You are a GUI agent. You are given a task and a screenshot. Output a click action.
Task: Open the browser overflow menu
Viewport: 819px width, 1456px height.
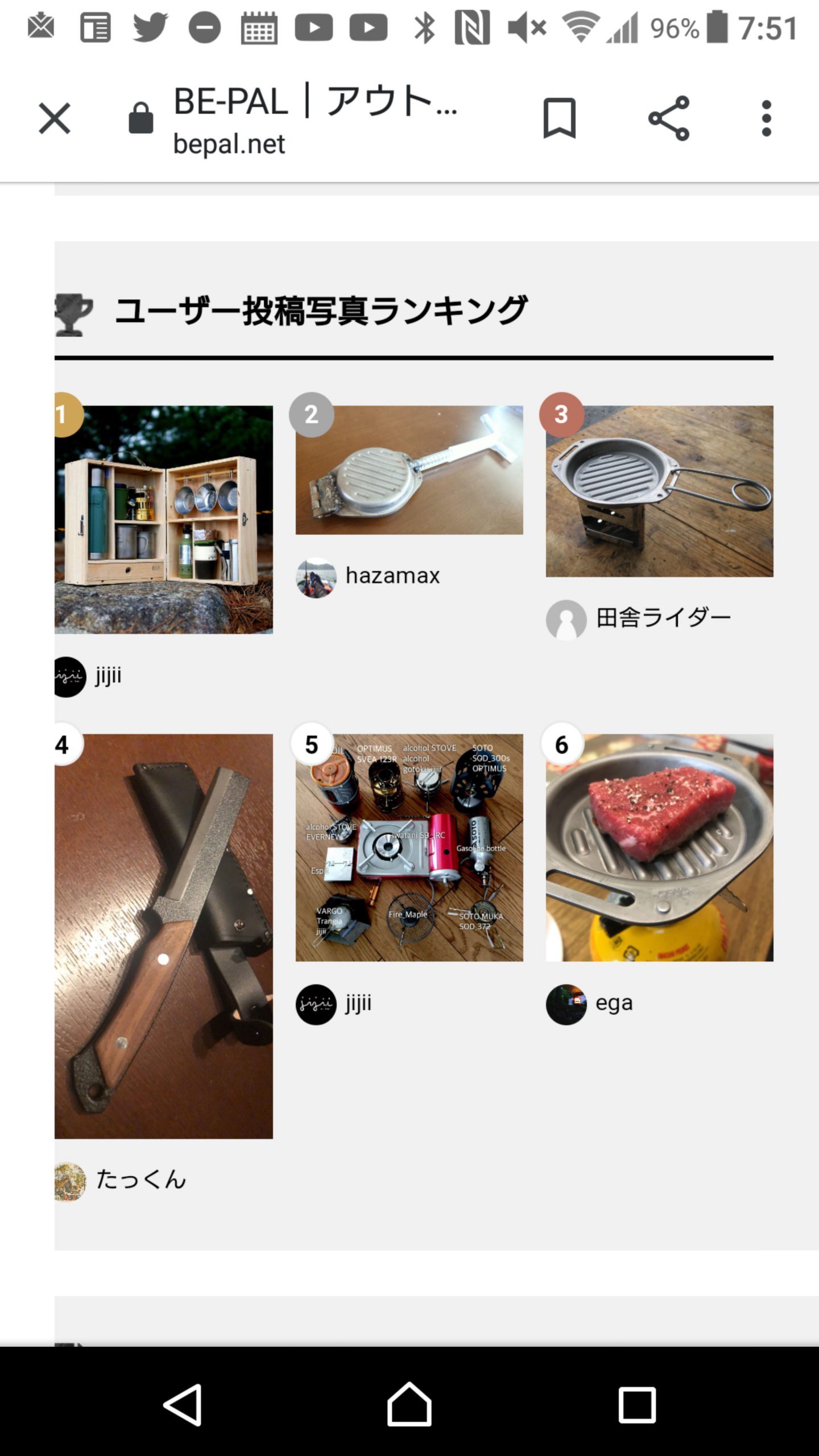(766, 118)
